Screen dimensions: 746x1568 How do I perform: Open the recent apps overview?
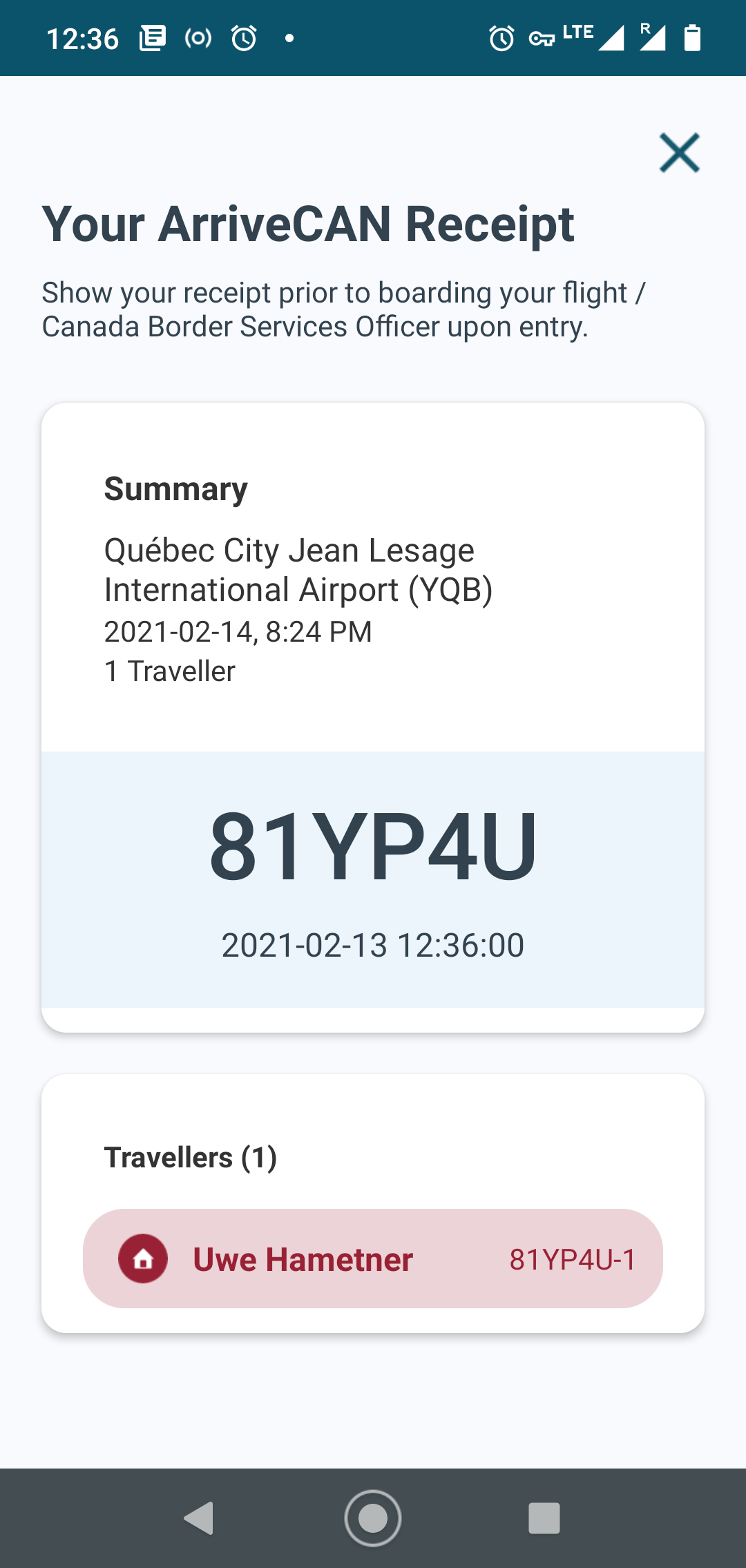pyautogui.click(x=544, y=1518)
